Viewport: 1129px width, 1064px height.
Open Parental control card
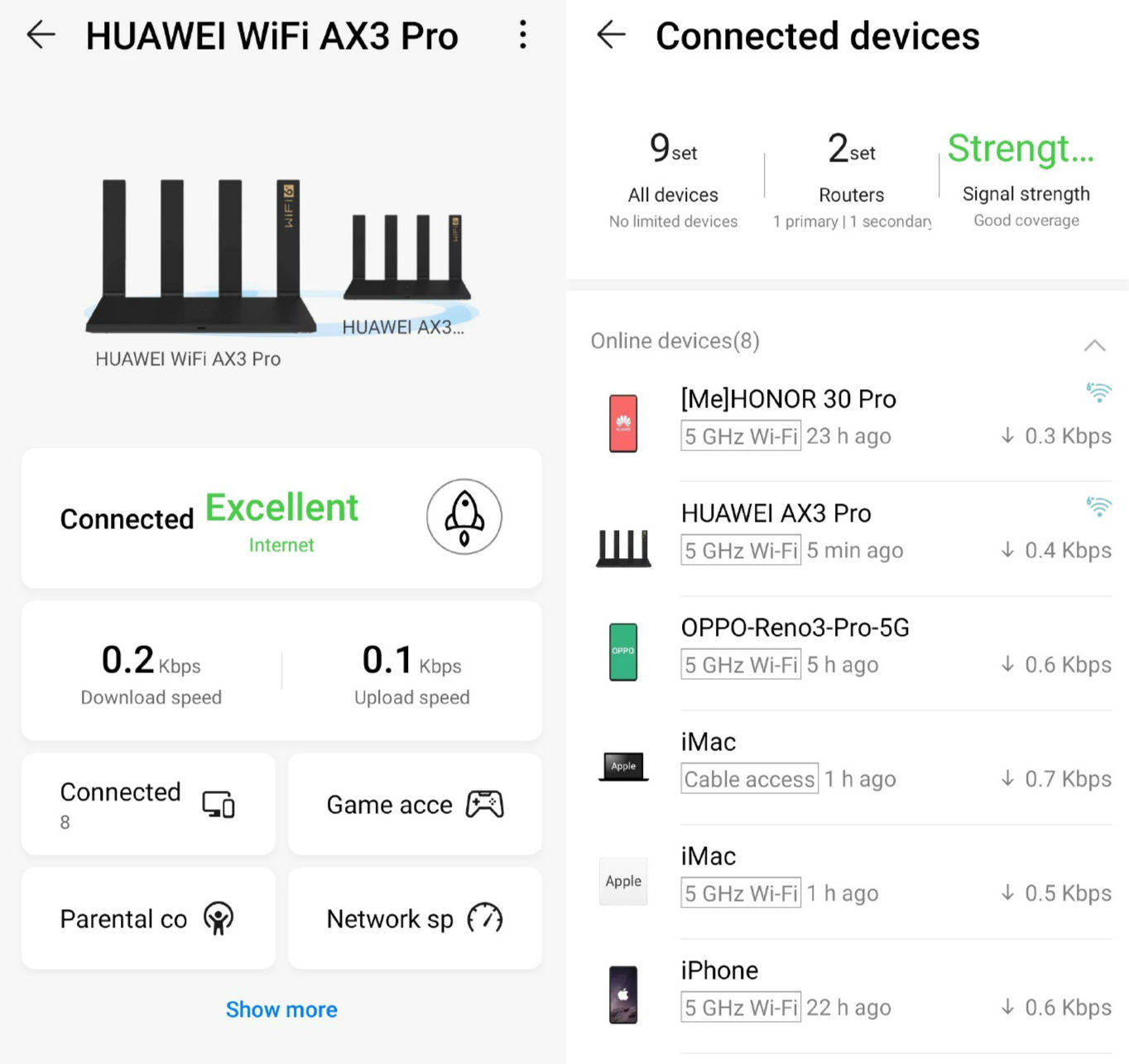pos(148,918)
